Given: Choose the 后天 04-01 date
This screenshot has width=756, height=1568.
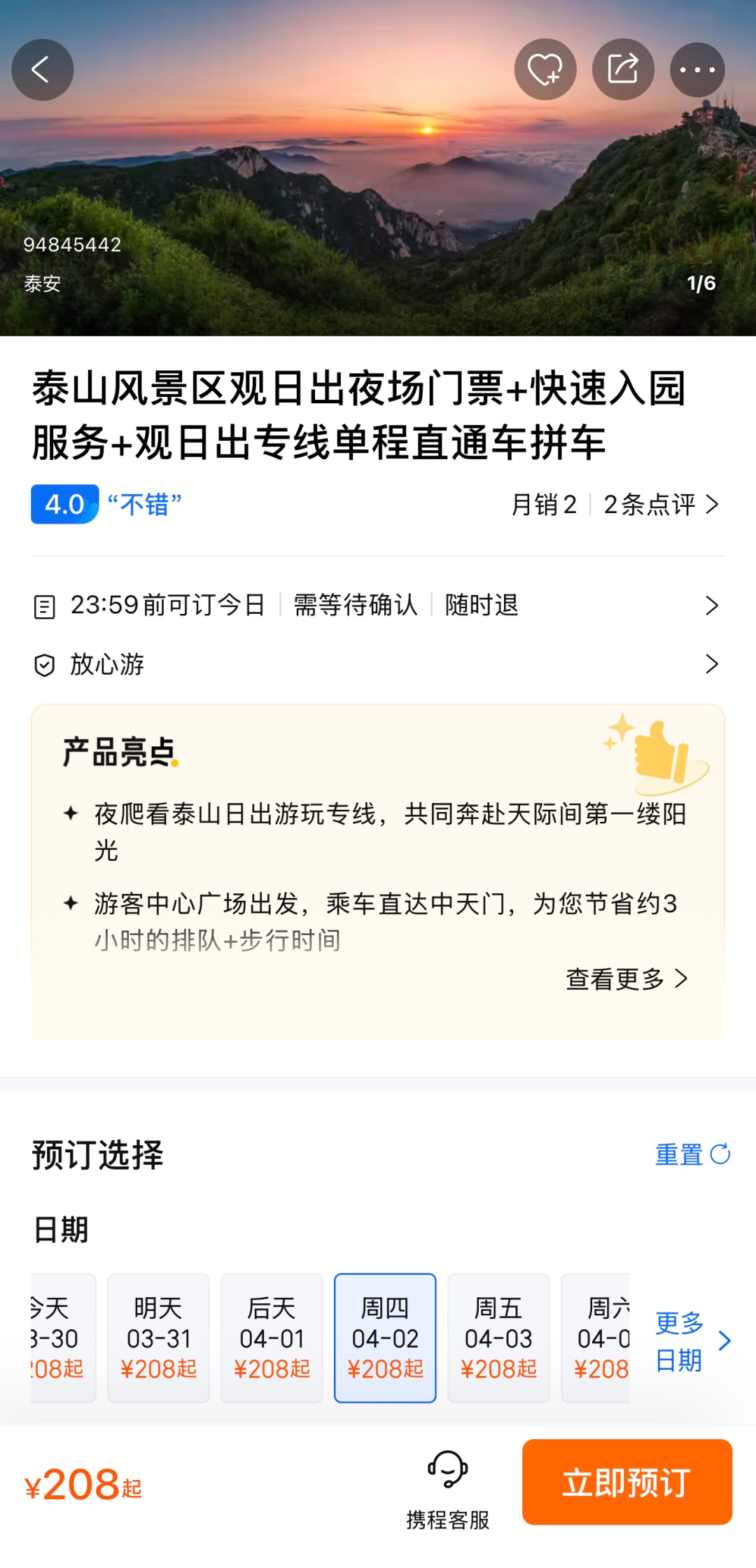Looking at the screenshot, I should click(272, 1338).
